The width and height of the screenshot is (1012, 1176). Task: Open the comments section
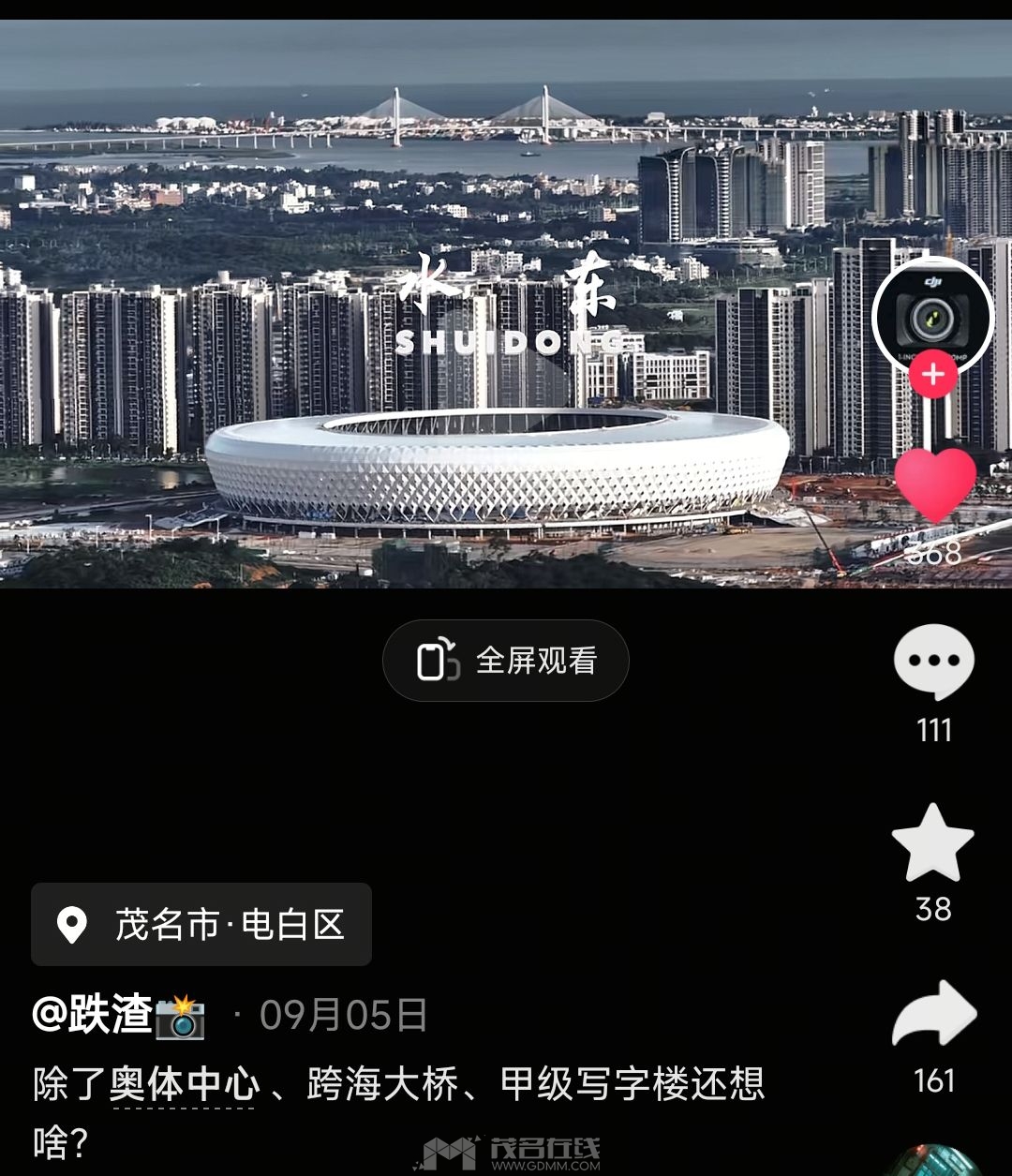(x=933, y=662)
